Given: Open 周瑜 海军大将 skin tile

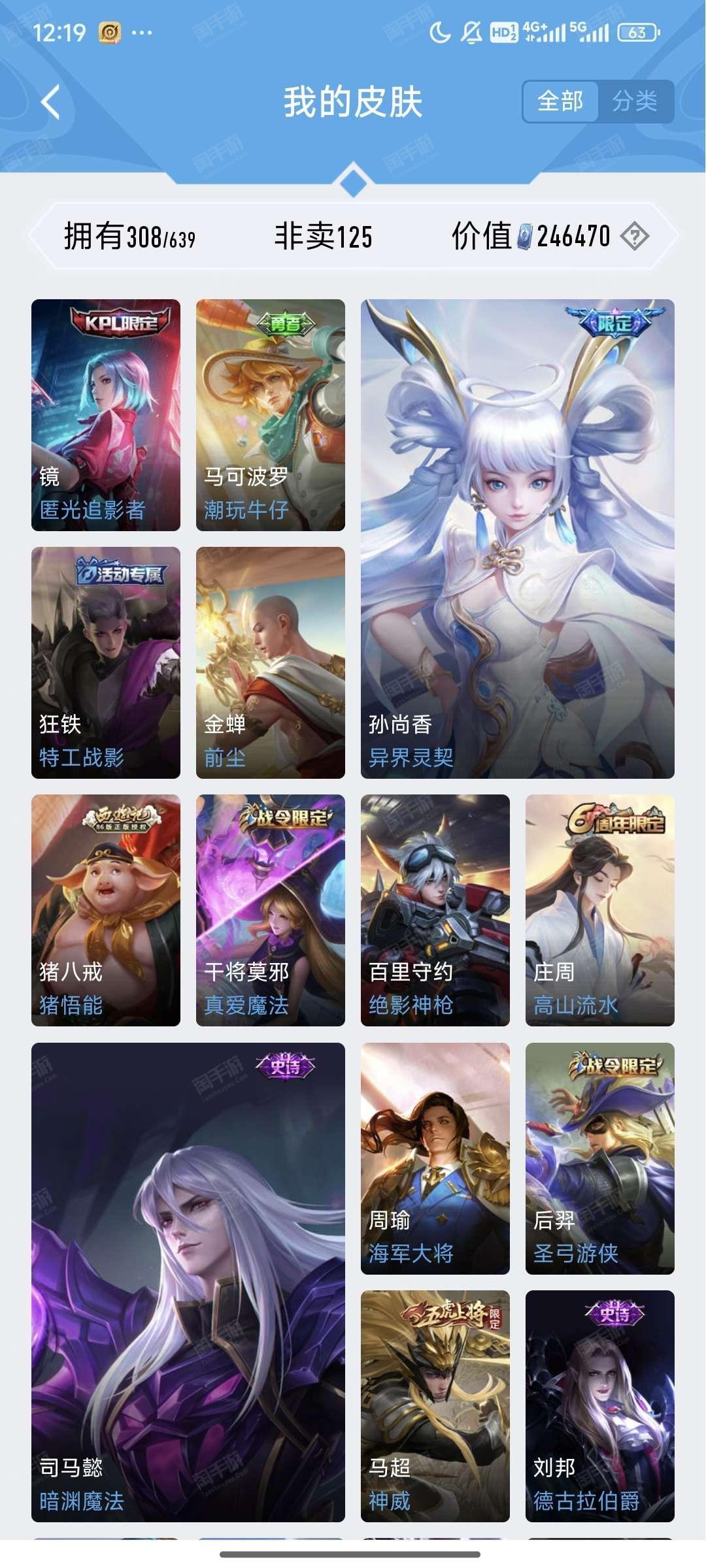Looking at the screenshot, I should (x=435, y=1158).
